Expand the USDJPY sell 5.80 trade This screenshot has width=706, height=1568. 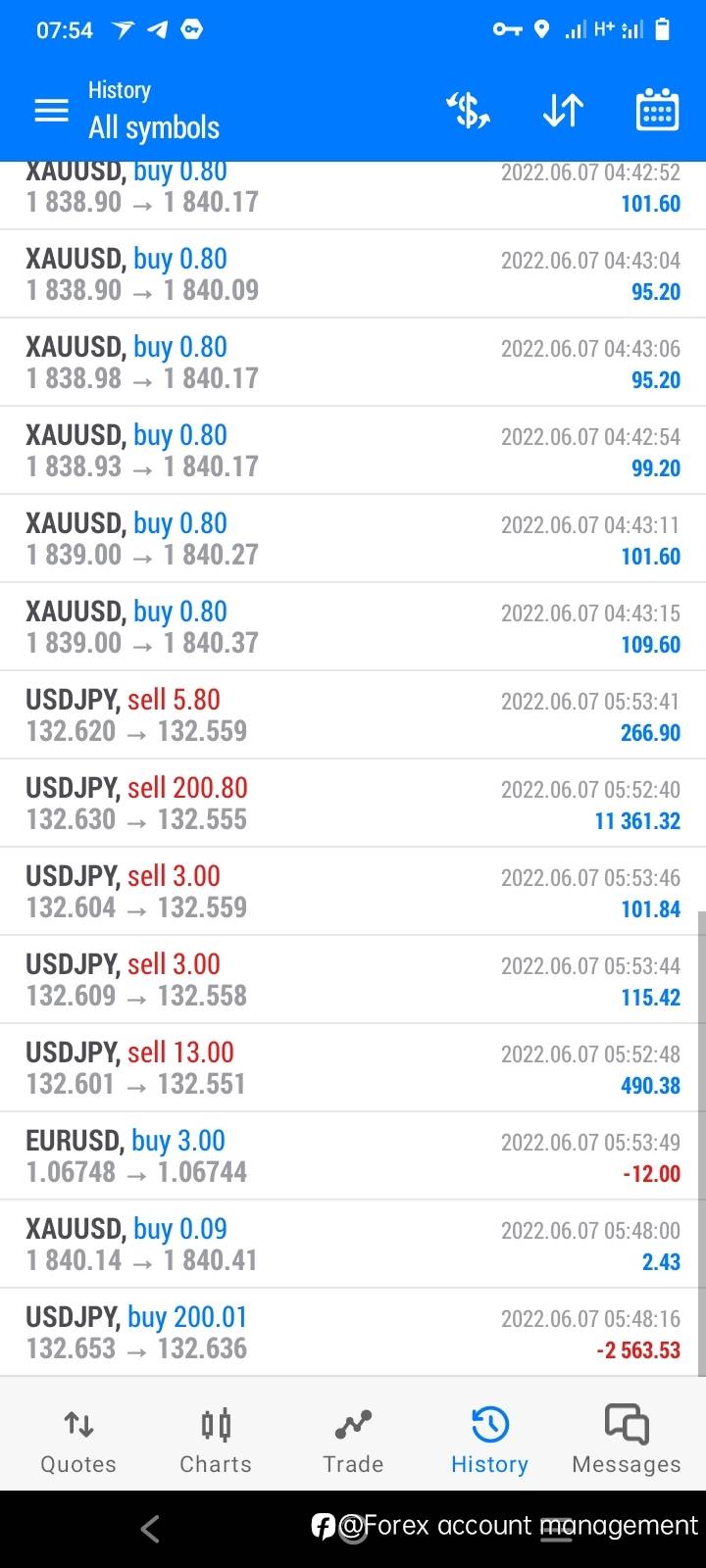coord(353,714)
